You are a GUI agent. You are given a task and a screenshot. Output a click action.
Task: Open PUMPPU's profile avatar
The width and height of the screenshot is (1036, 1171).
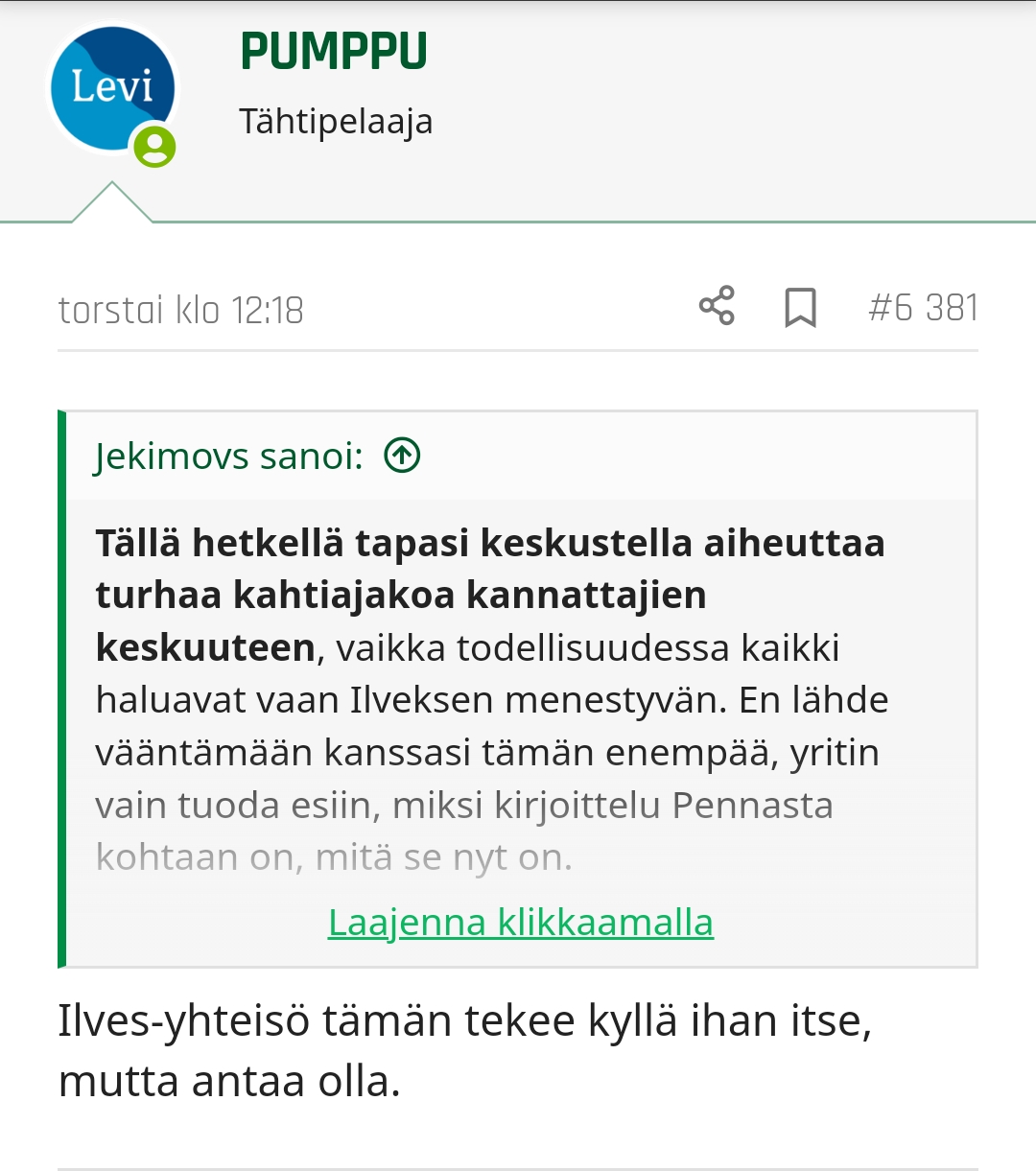(x=112, y=90)
